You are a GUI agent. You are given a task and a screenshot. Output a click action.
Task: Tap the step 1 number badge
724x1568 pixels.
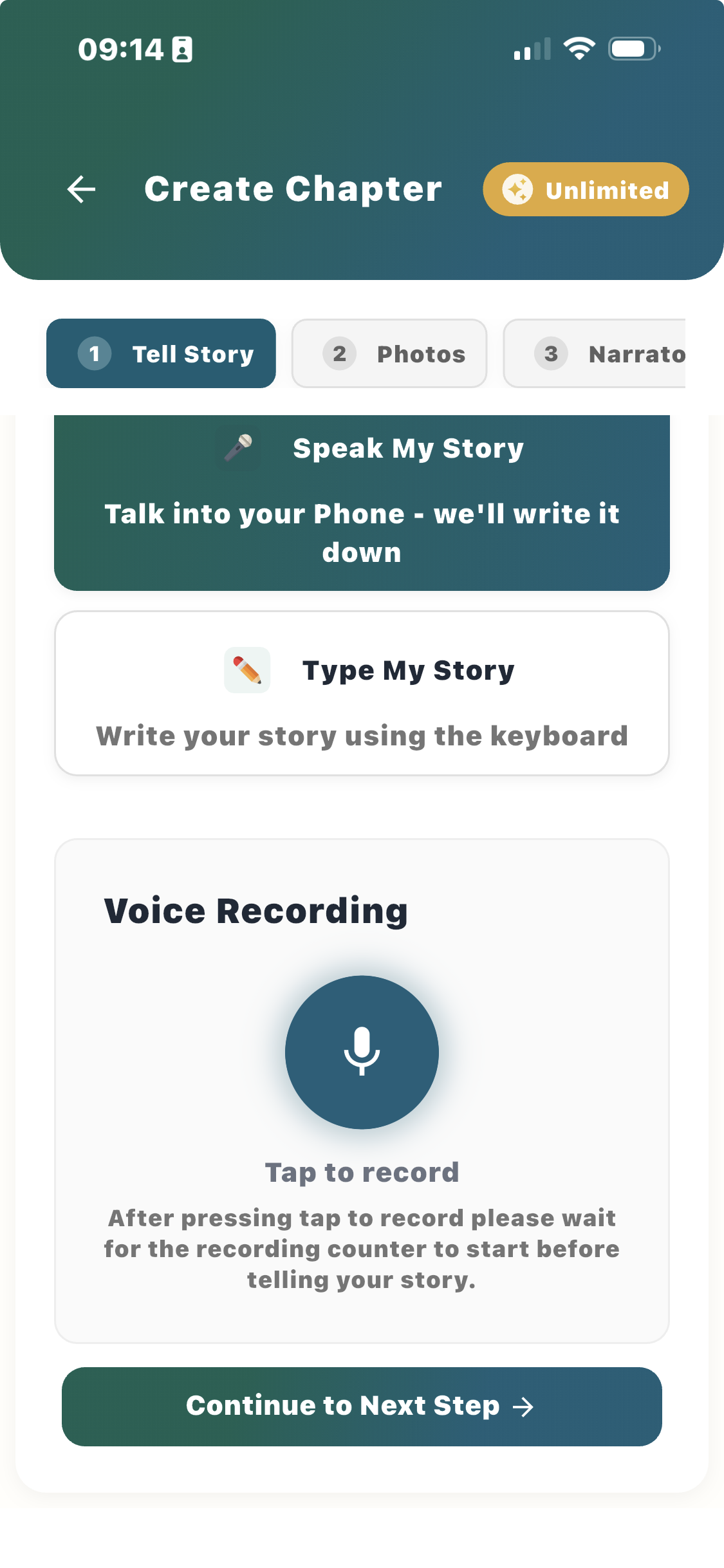coord(95,353)
